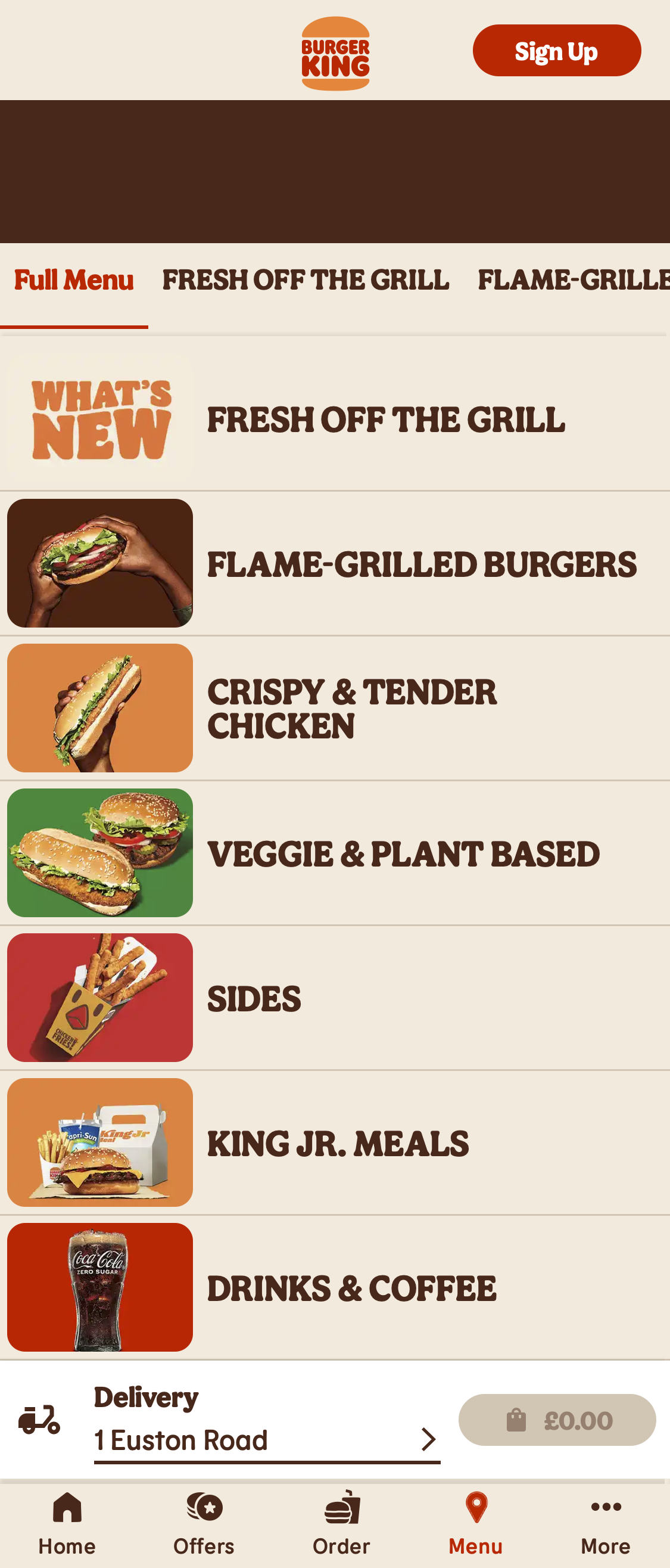The width and height of the screenshot is (670, 1568).
Task: Change the delivery address 1 Euston Road
Action: point(267,1440)
